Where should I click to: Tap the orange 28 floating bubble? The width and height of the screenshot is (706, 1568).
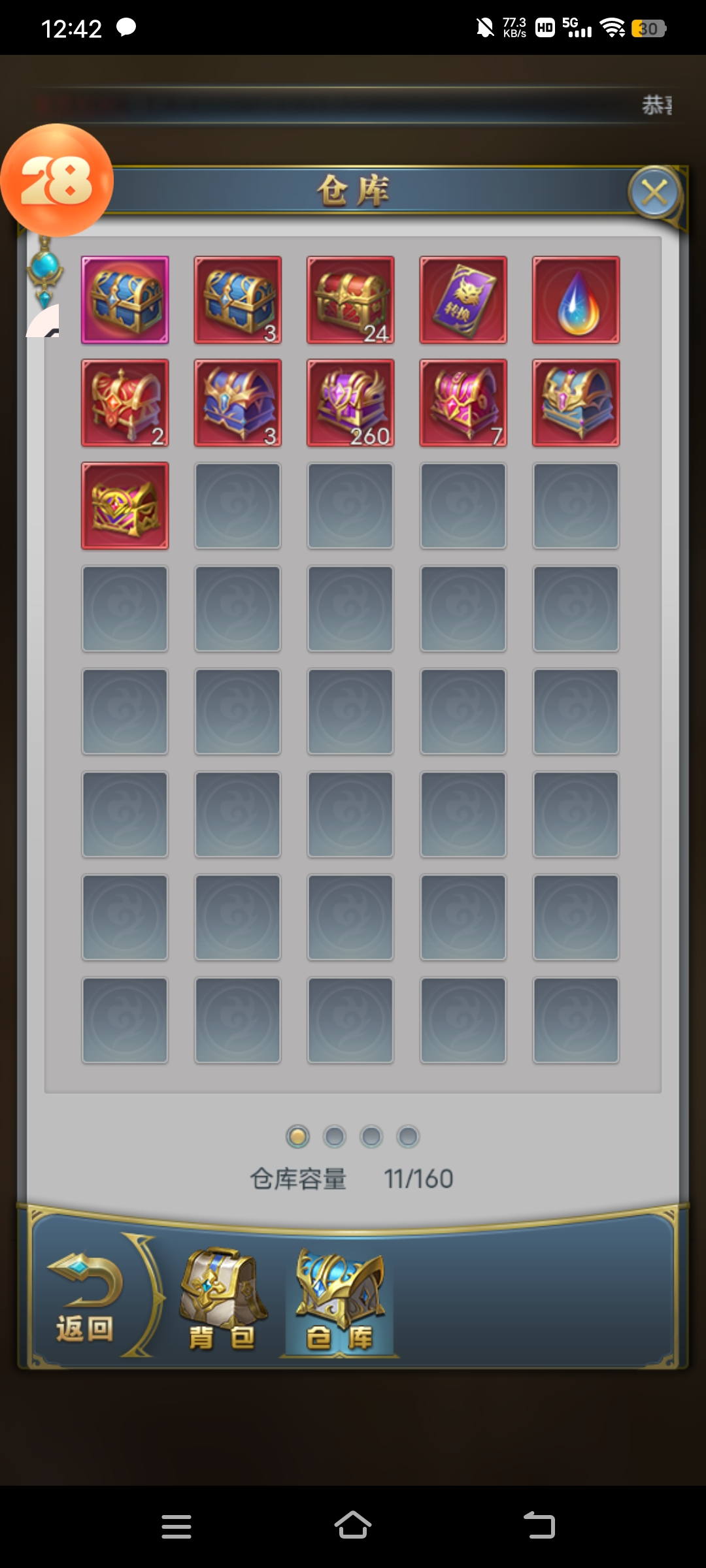tap(57, 180)
